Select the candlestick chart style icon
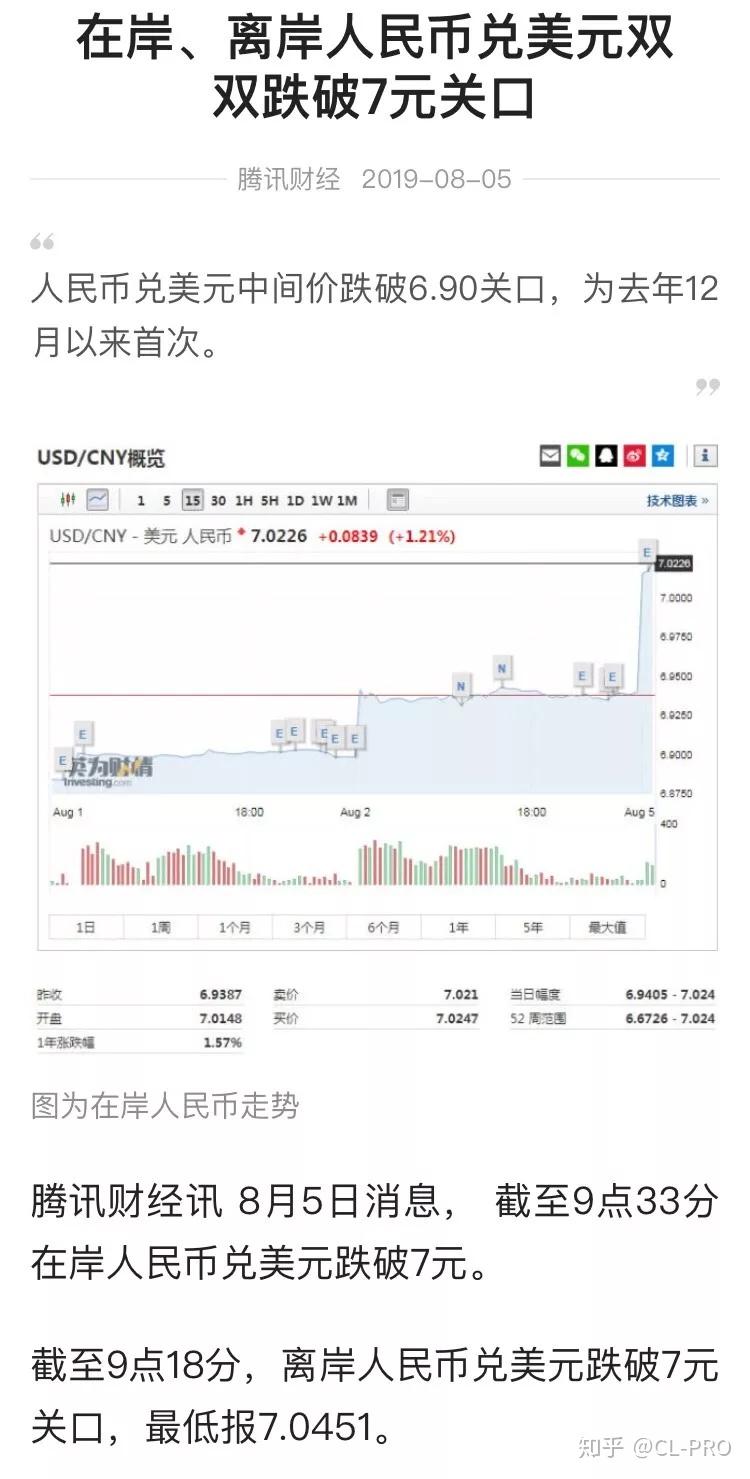The height and width of the screenshot is (1479, 750). coord(71,501)
